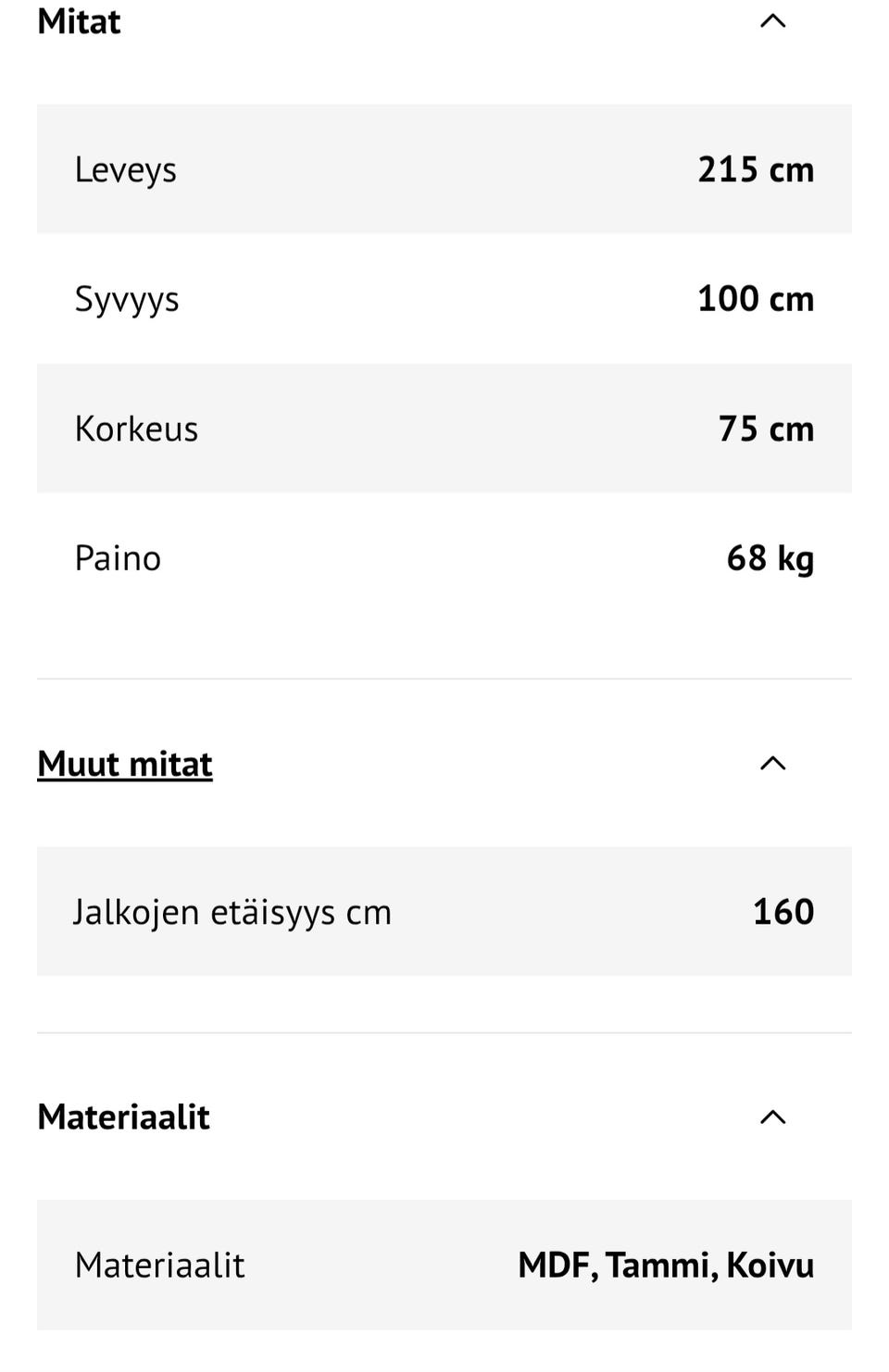Click the Leveys label text
This screenshot has height=1372, width=889.
(x=126, y=168)
